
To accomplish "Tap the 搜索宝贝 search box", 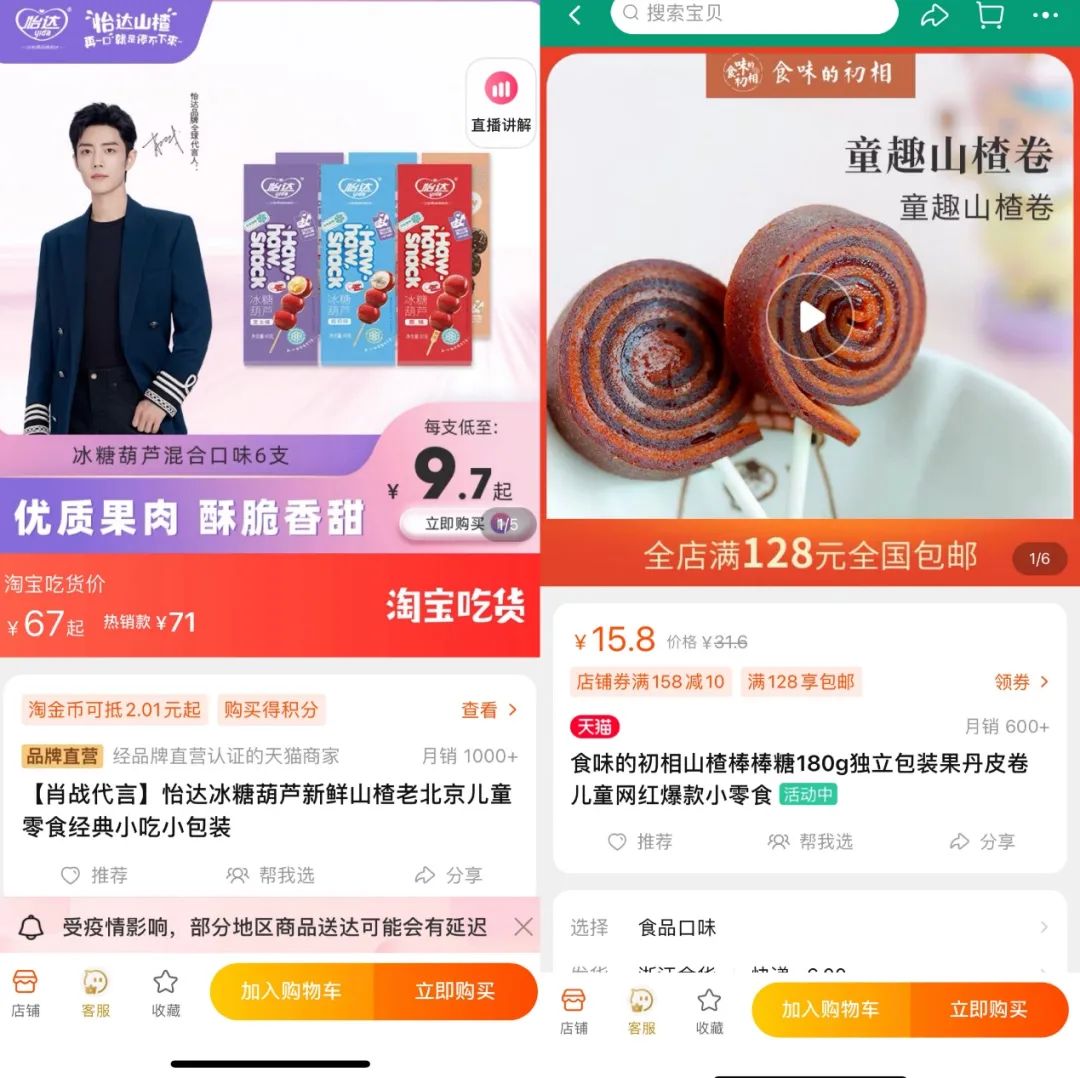I will tap(754, 14).
